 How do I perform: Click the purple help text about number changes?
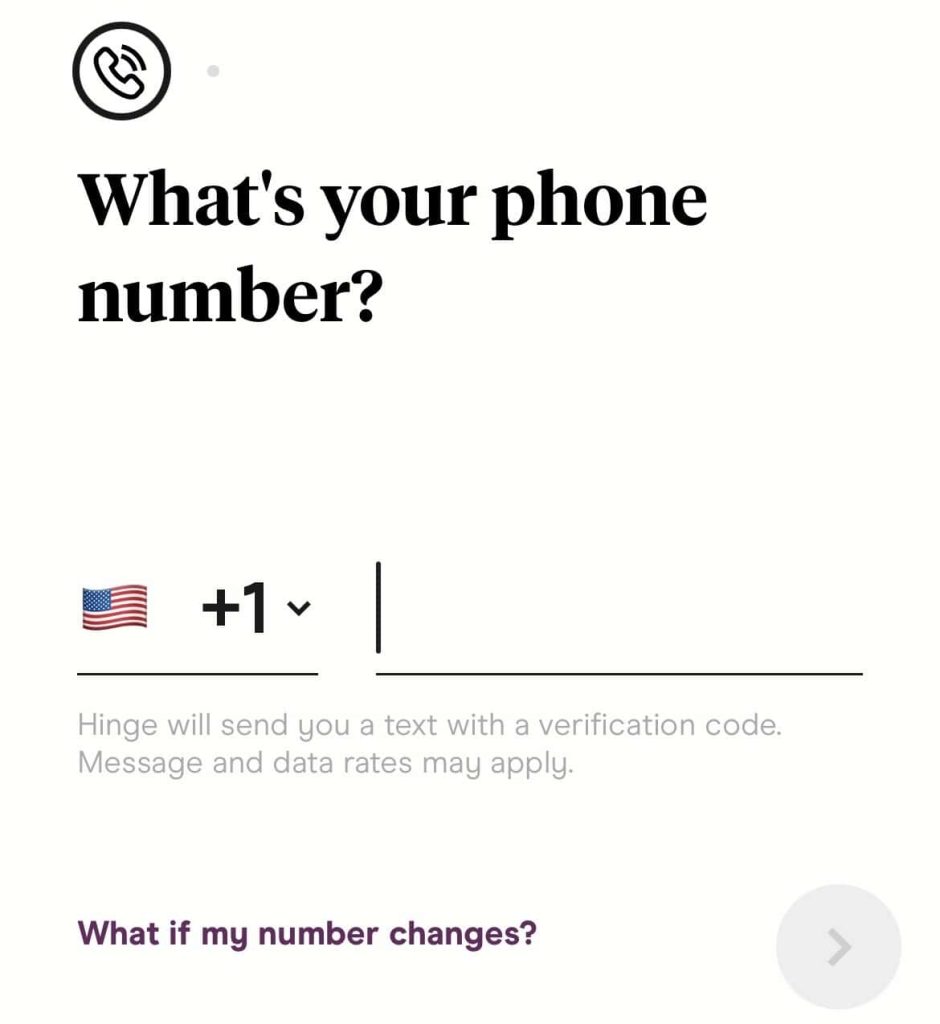click(x=306, y=934)
